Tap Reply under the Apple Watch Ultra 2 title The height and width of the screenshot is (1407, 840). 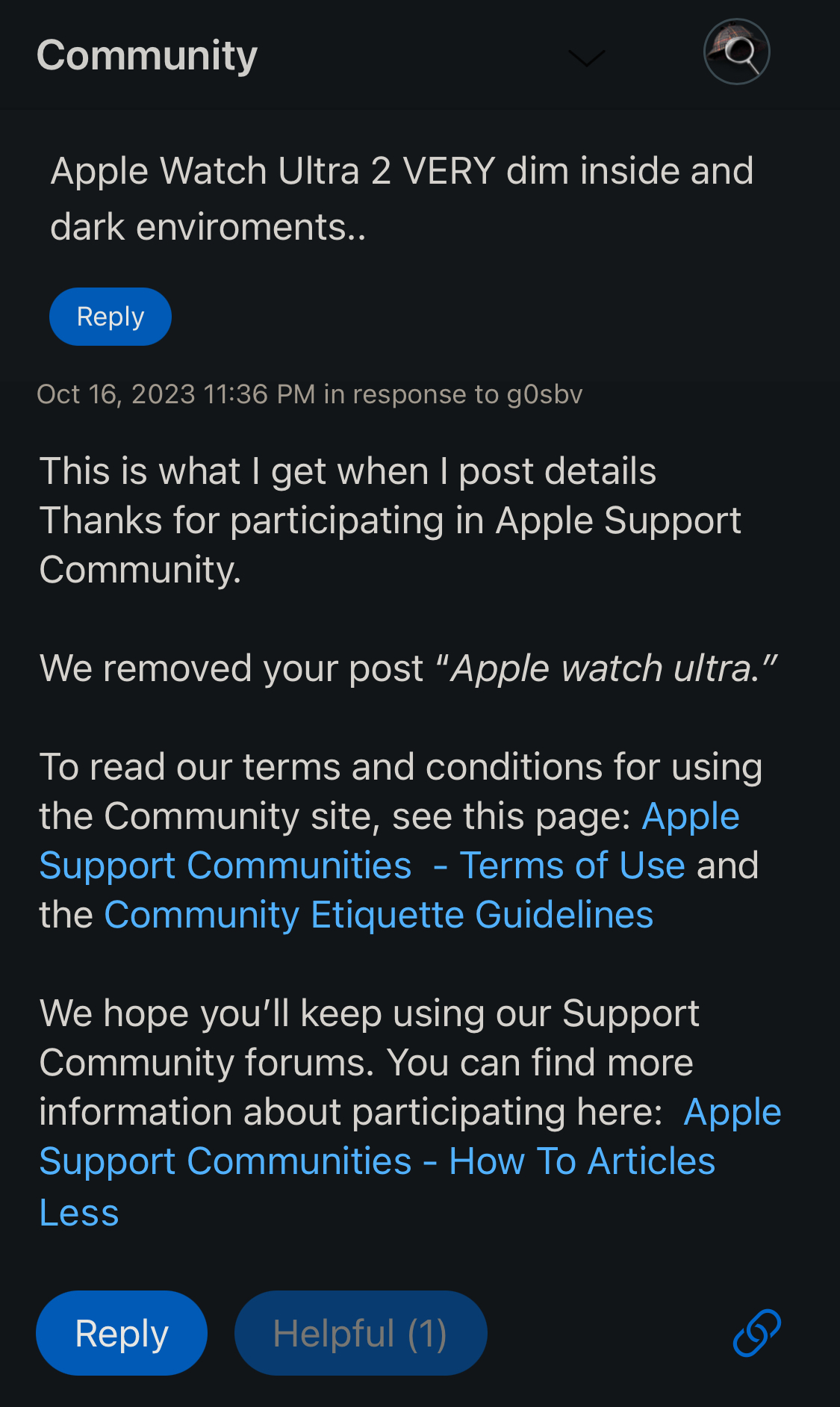pos(111,317)
